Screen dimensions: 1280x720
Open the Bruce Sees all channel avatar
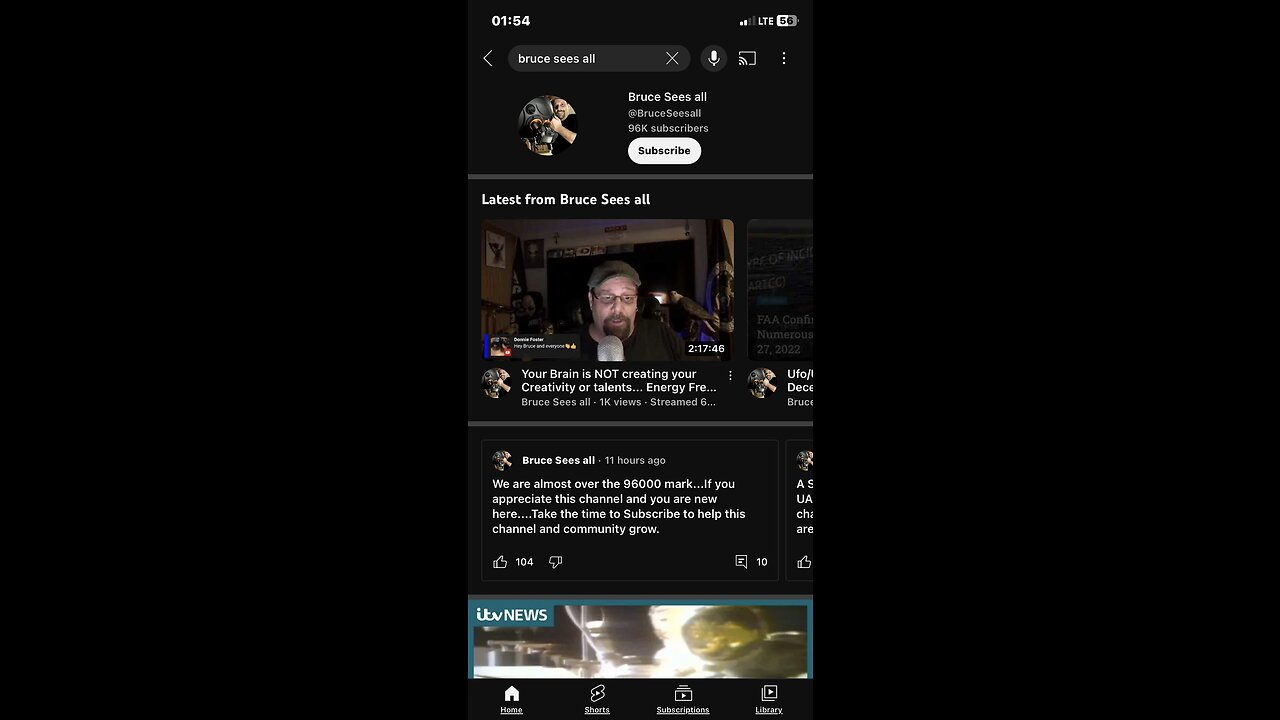(x=547, y=125)
